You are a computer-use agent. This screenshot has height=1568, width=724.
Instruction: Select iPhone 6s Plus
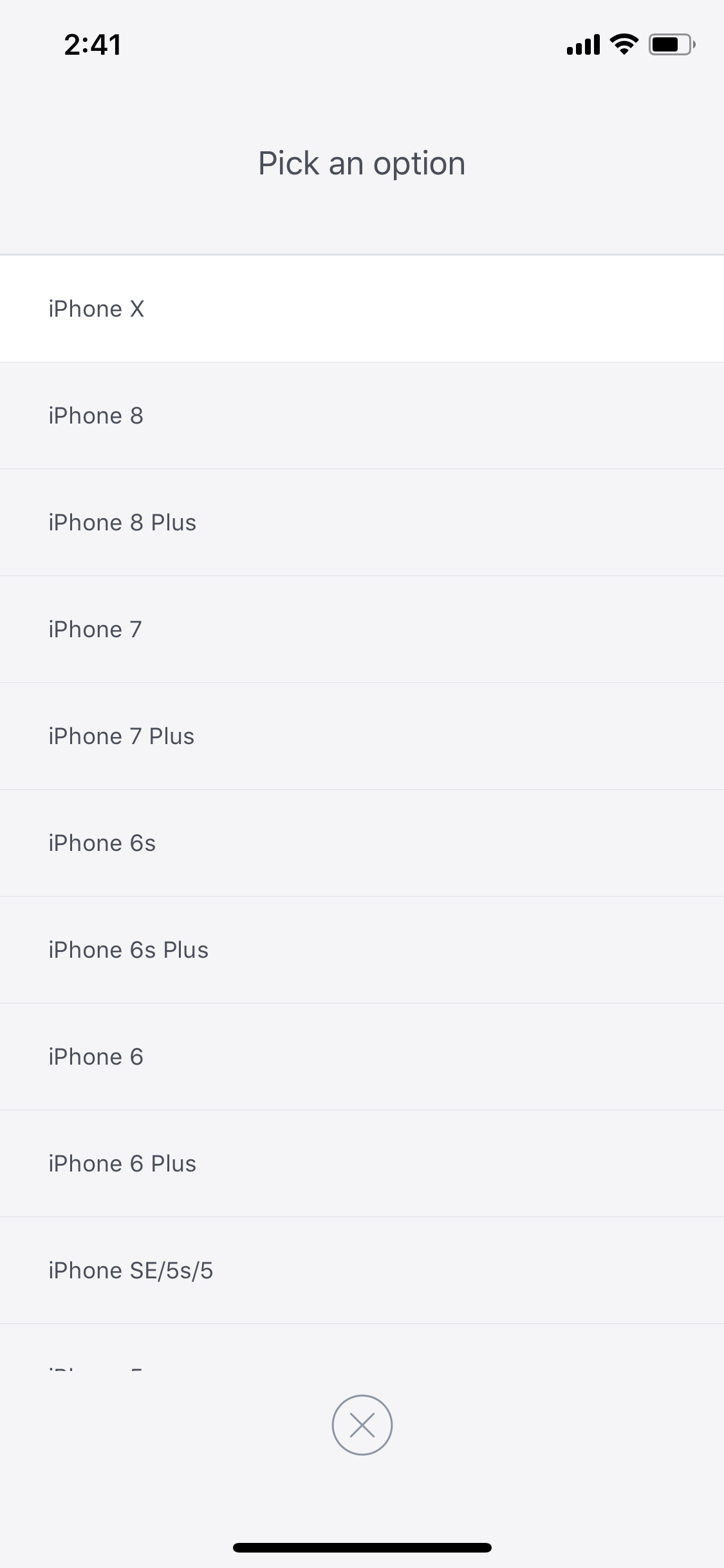click(x=362, y=950)
